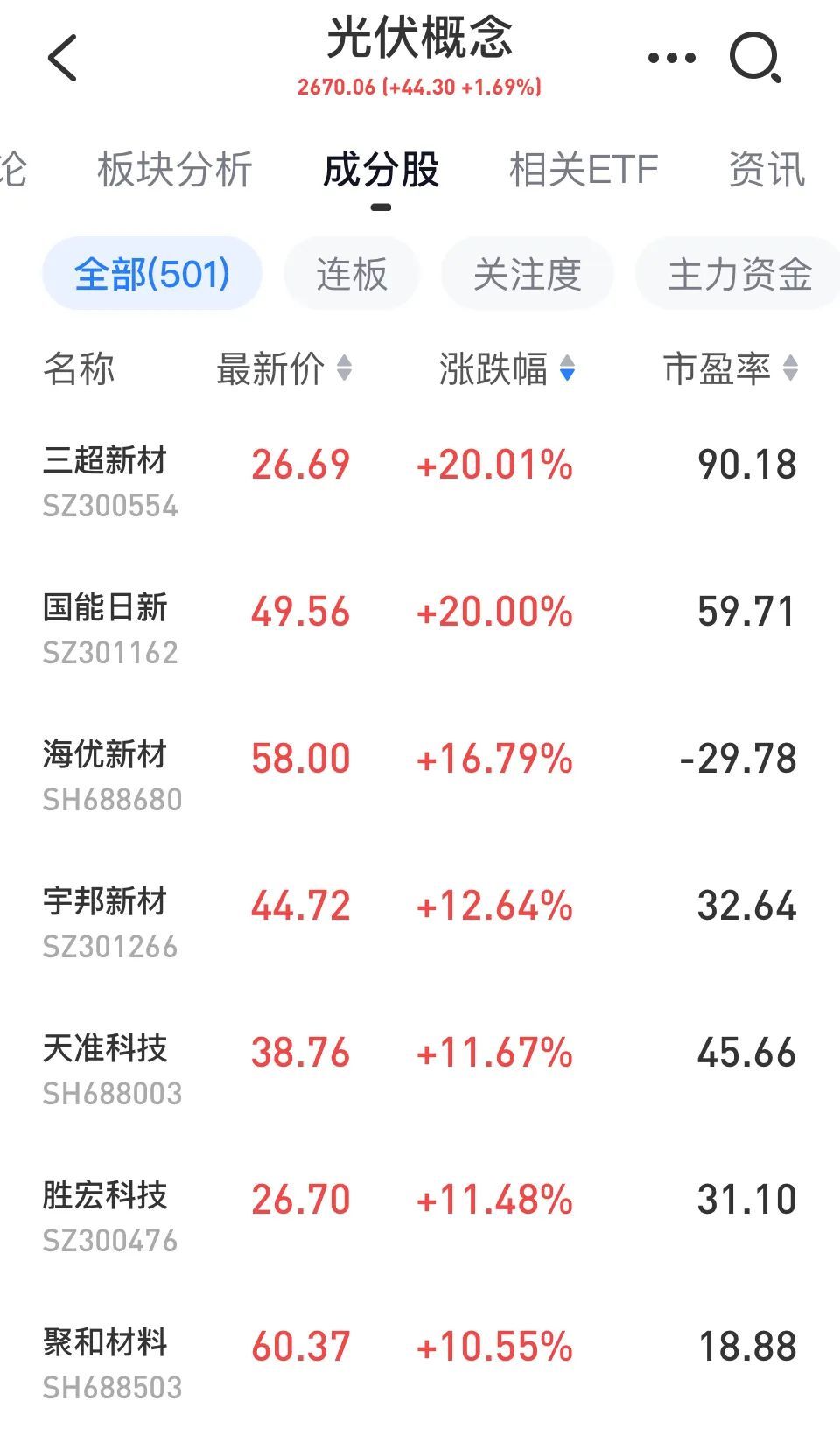
Task: Switch to the 资讯 tab
Action: [x=766, y=169]
